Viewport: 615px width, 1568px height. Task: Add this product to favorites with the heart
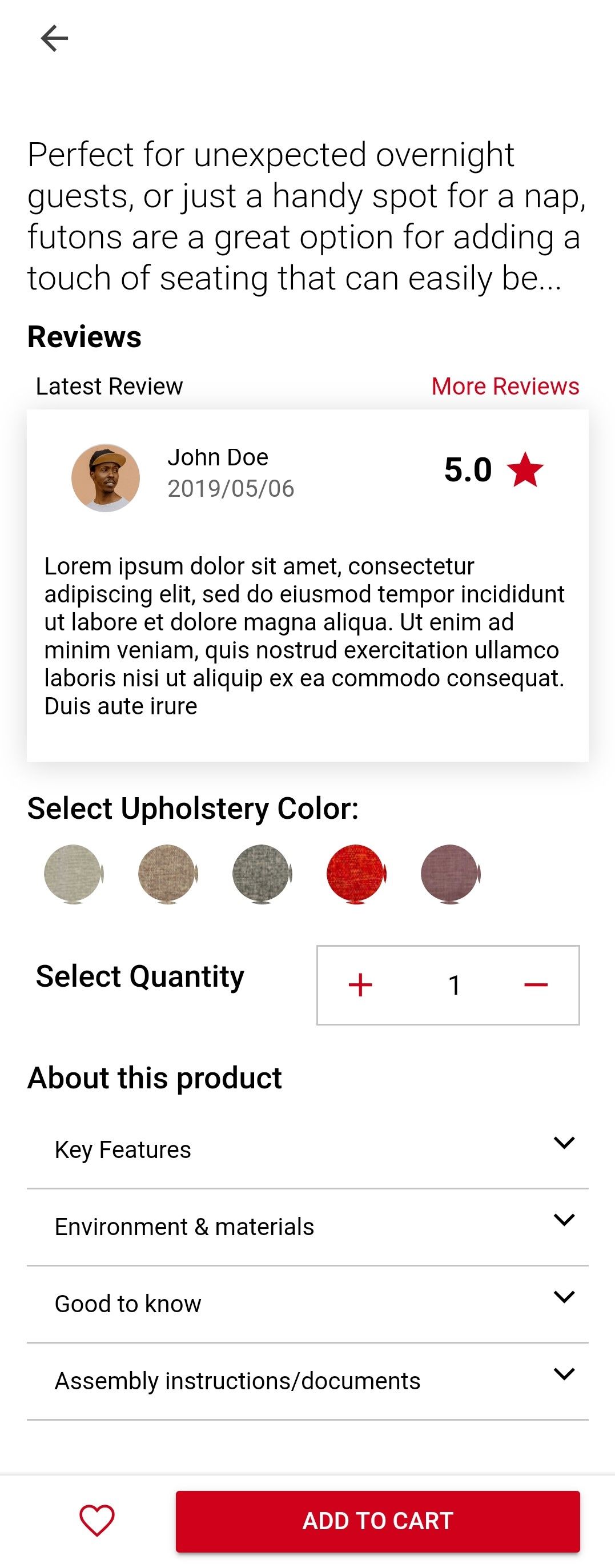click(97, 1519)
